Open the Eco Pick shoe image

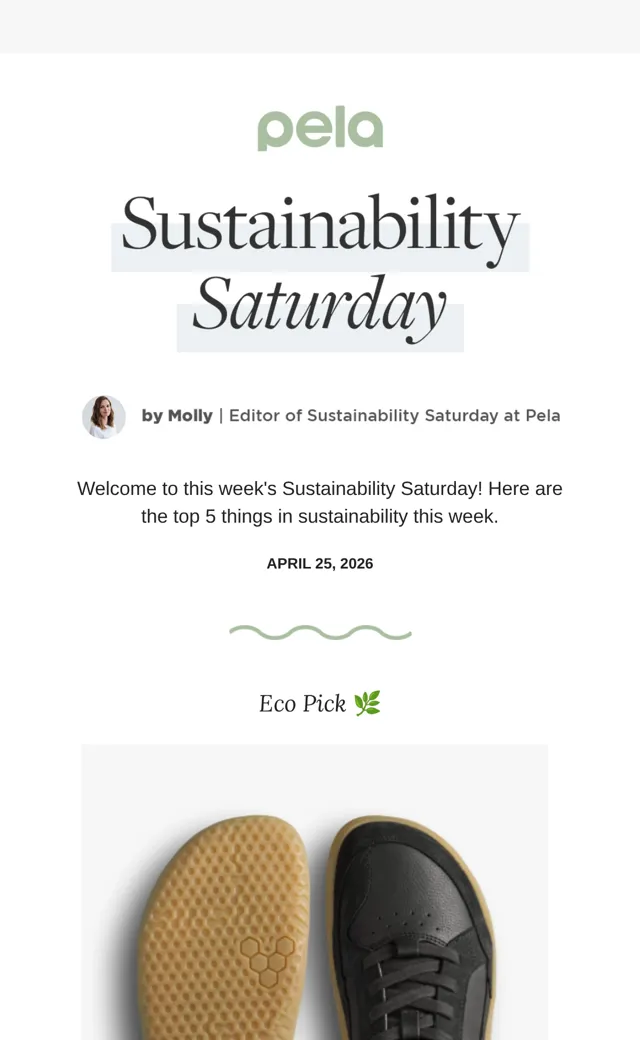314,891
